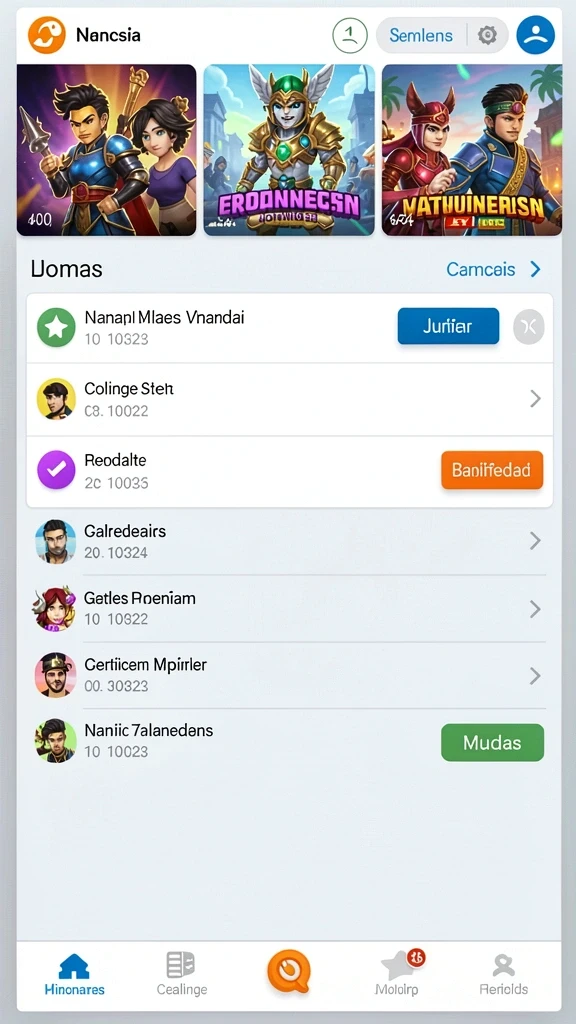Tap the orange center action button

(288, 972)
